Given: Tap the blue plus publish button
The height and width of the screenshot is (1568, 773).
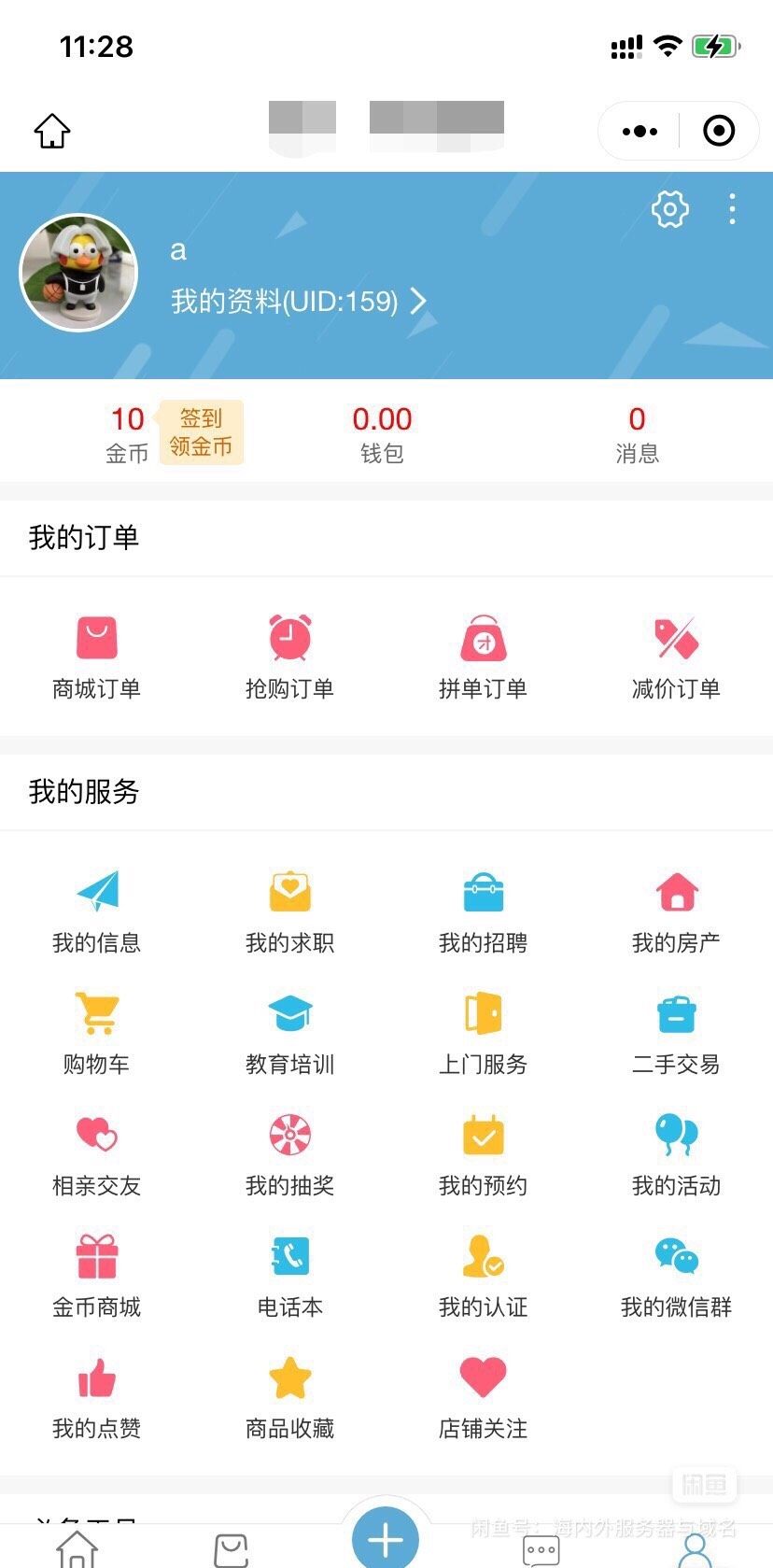Looking at the screenshot, I should pos(386,1537).
